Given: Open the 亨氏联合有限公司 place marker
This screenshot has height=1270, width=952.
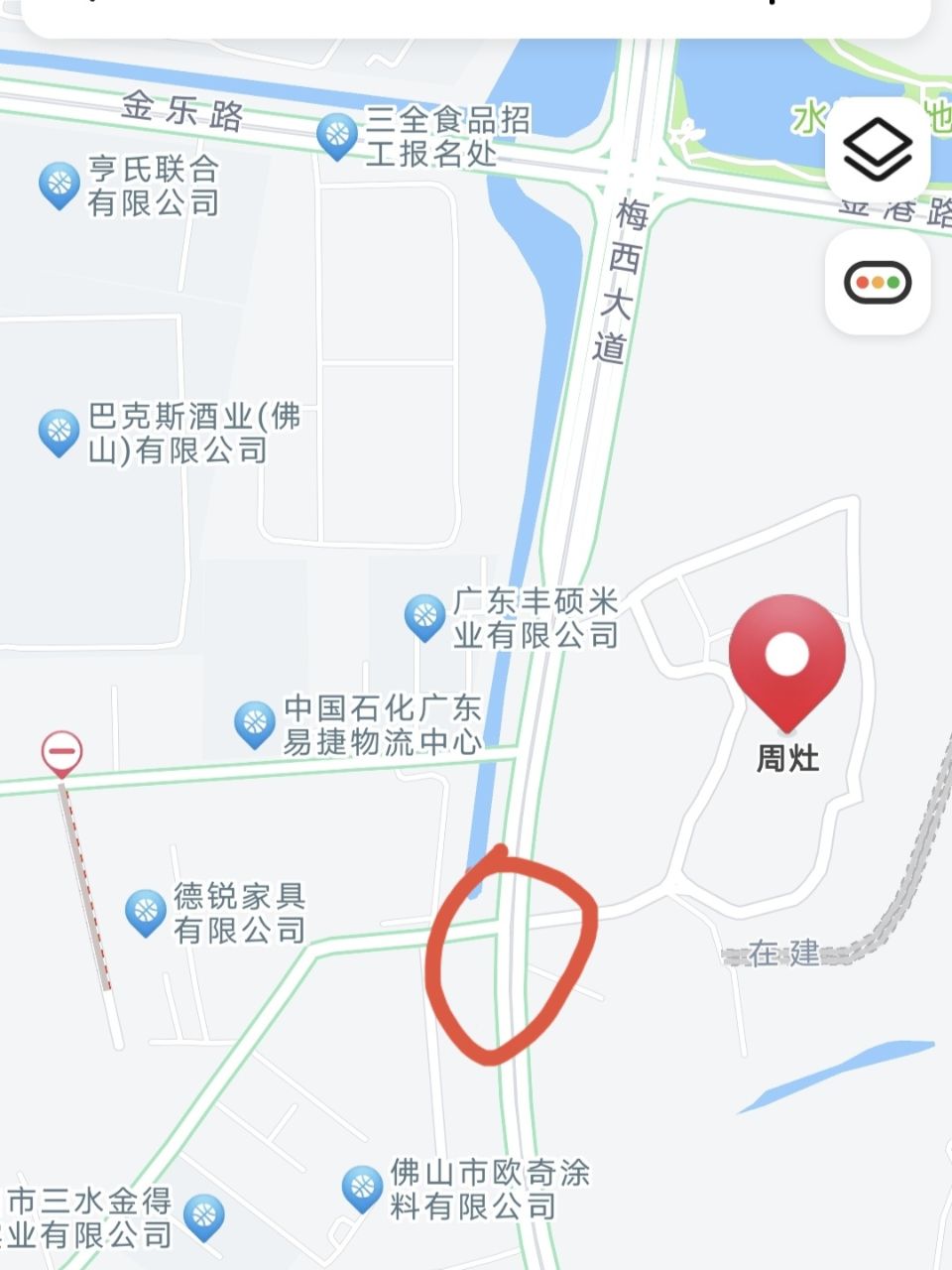Looking at the screenshot, I should 59,185.
